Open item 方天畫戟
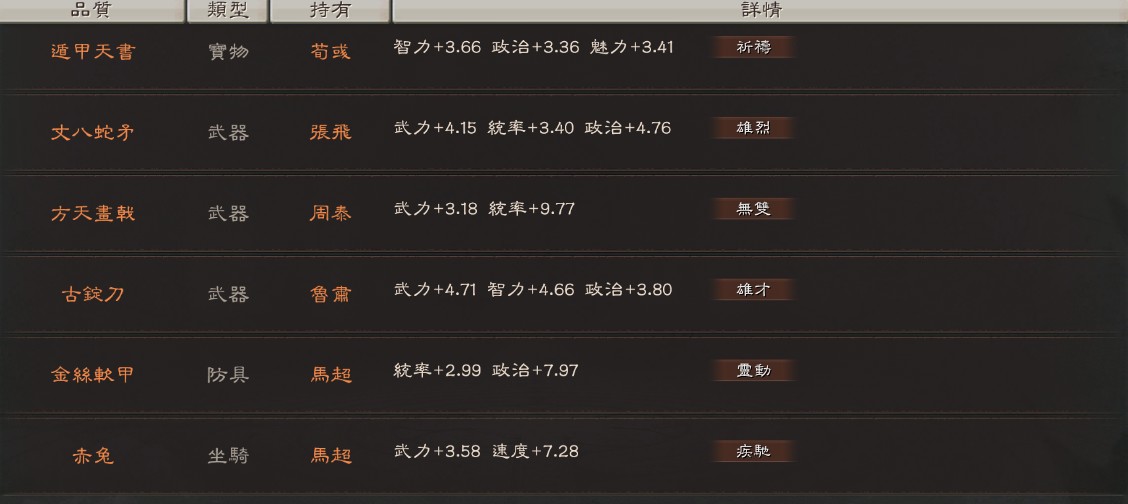Image resolution: width=1128 pixels, height=504 pixels. click(92, 214)
